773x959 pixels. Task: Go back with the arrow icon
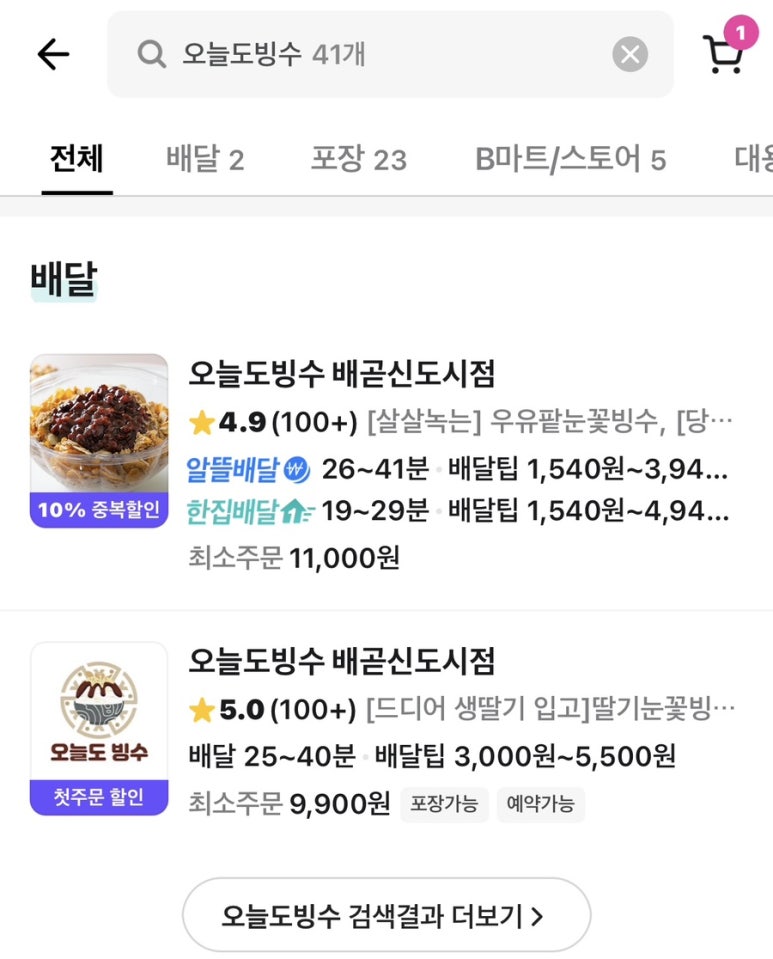tap(53, 55)
